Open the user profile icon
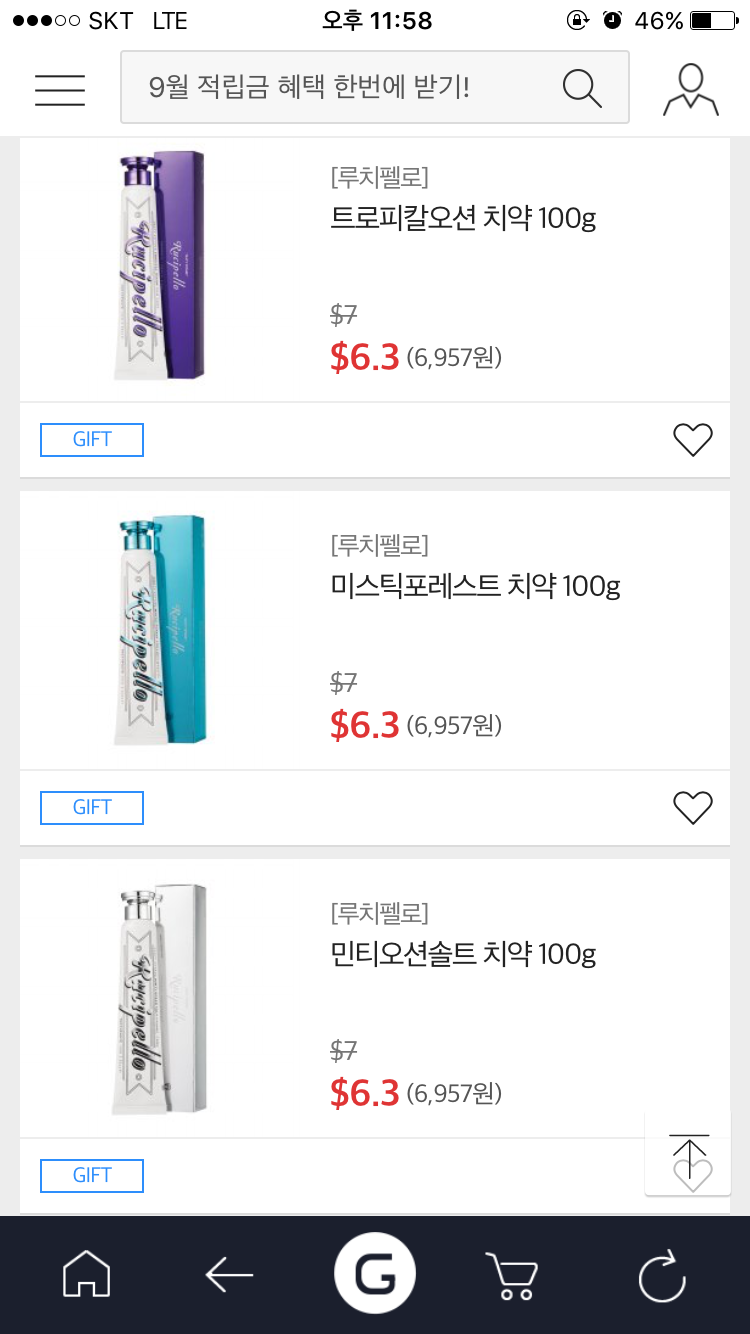 pos(690,90)
